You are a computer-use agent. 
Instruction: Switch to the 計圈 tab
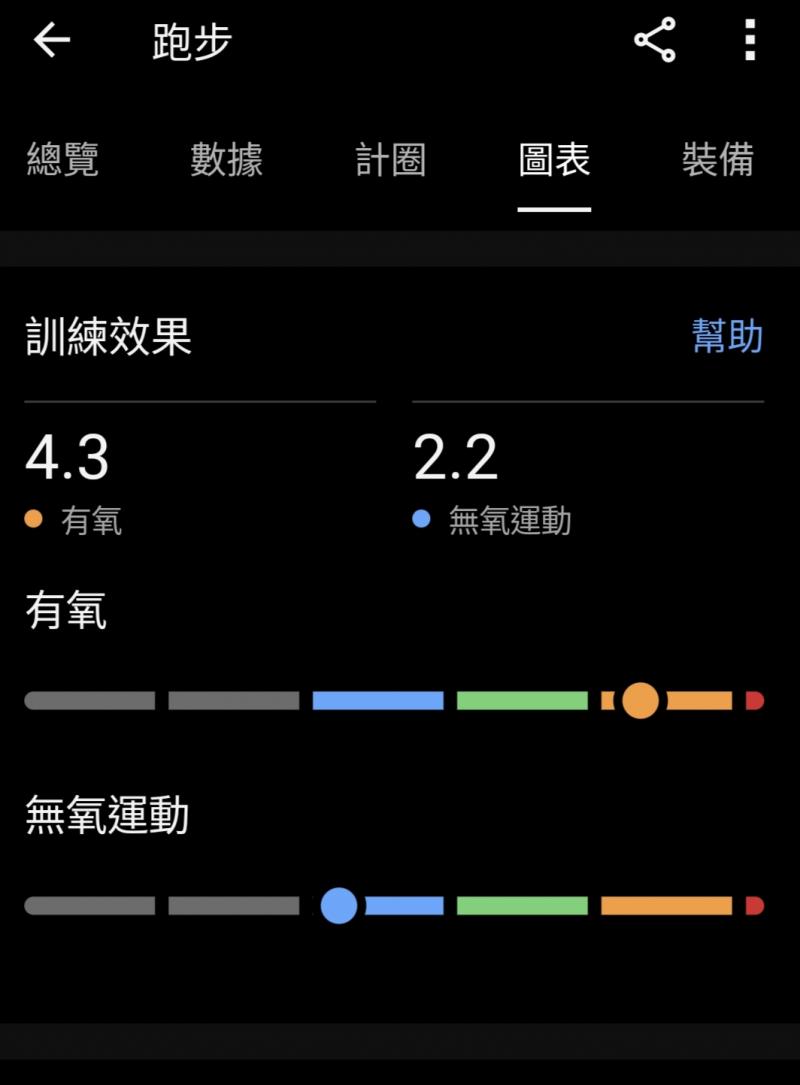(x=390, y=160)
